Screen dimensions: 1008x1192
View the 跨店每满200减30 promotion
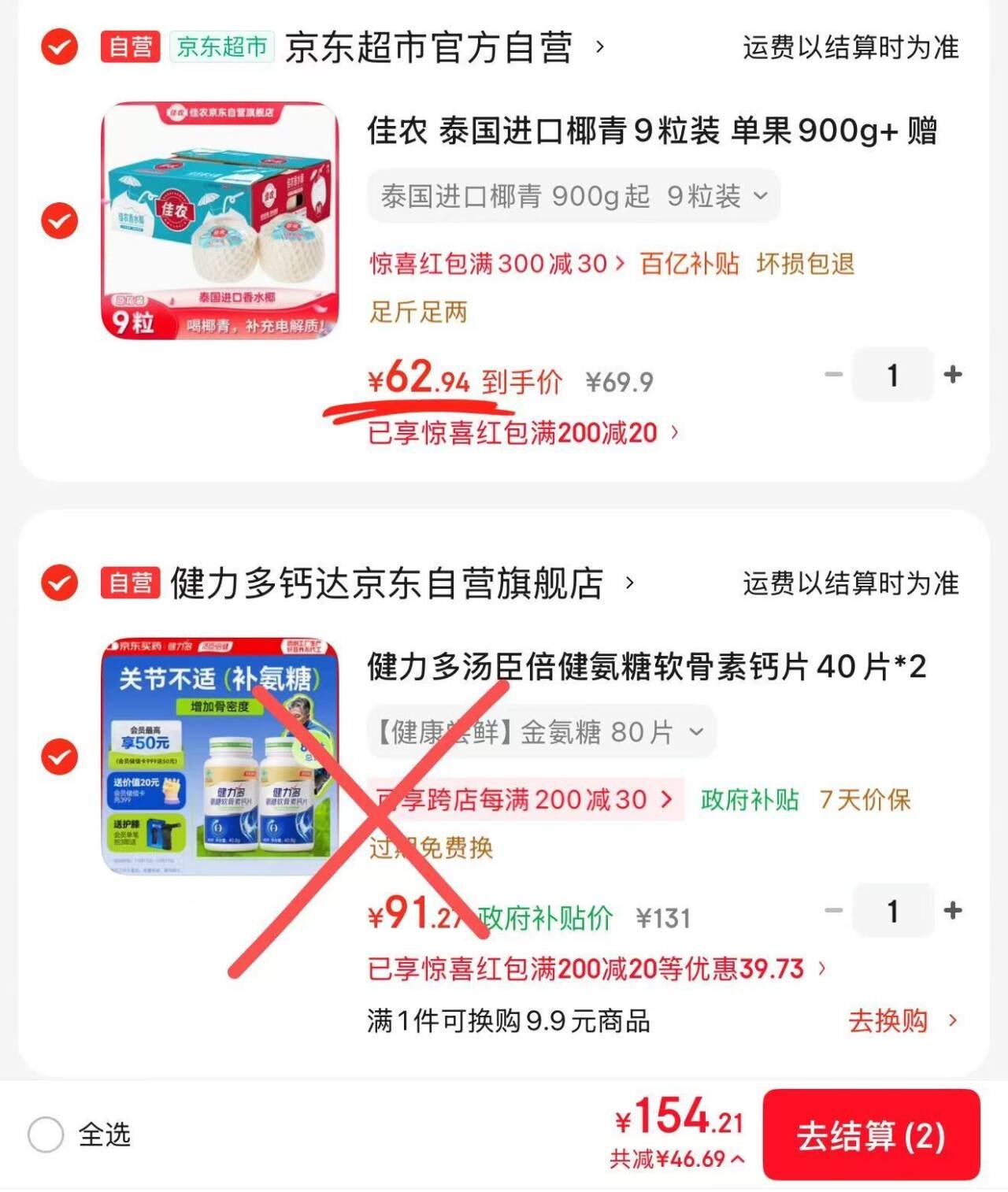coord(525,800)
